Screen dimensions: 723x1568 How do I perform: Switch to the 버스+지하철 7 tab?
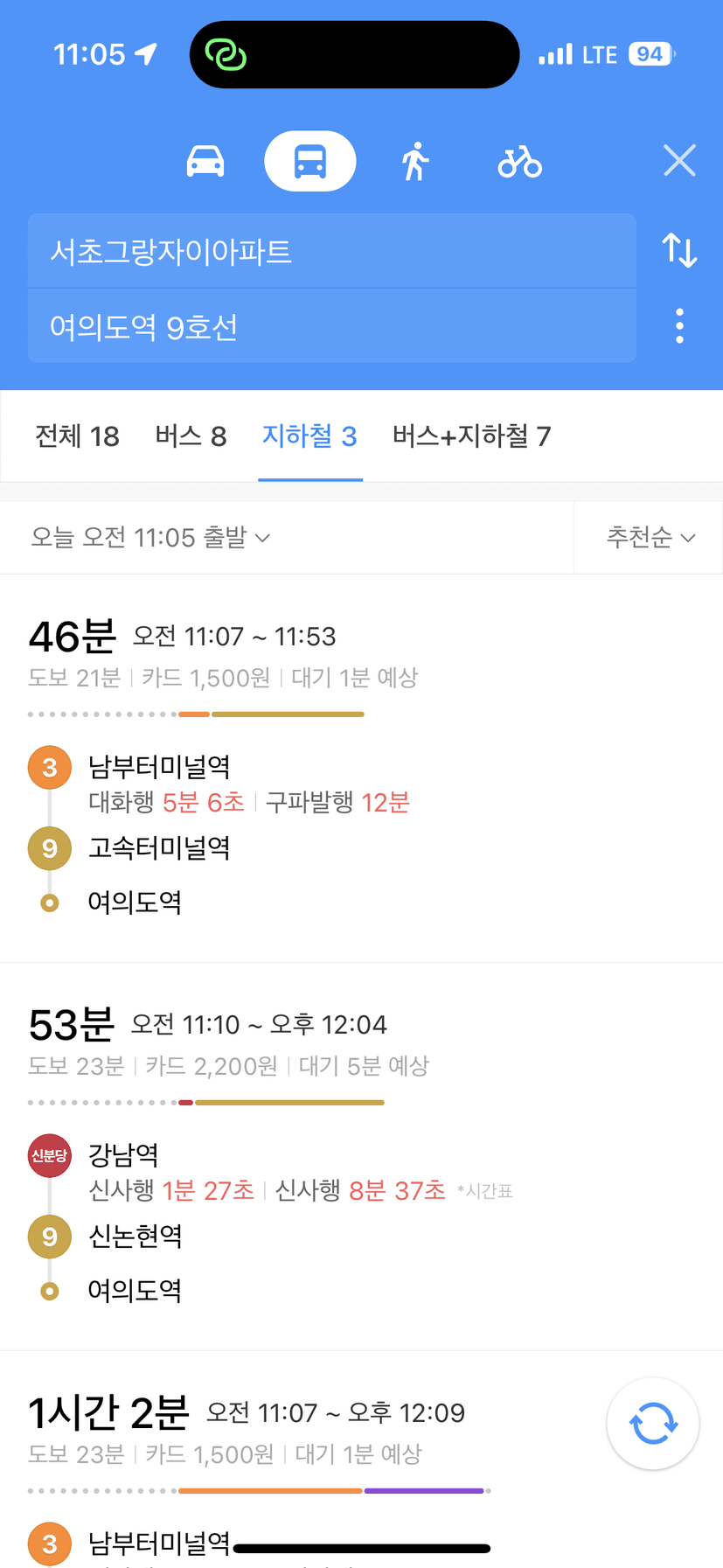pos(471,436)
